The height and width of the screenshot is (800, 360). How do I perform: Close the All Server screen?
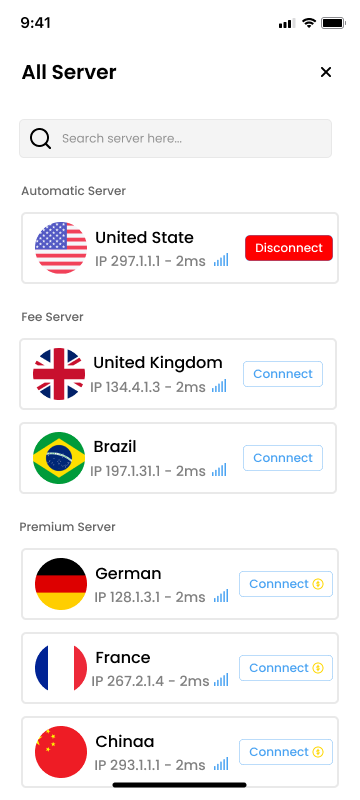click(x=325, y=72)
